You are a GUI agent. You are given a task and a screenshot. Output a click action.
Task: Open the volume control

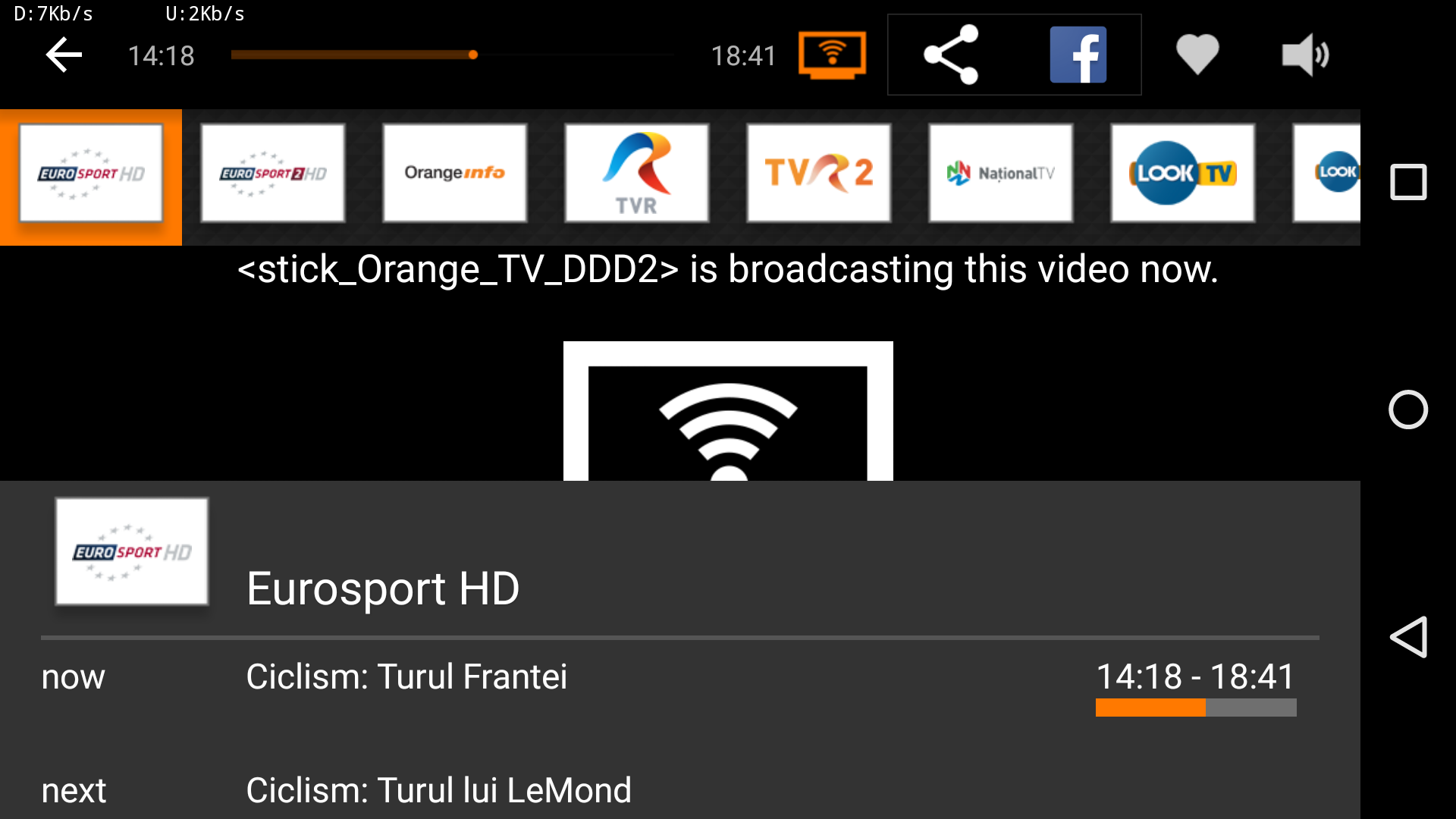[x=1304, y=55]
